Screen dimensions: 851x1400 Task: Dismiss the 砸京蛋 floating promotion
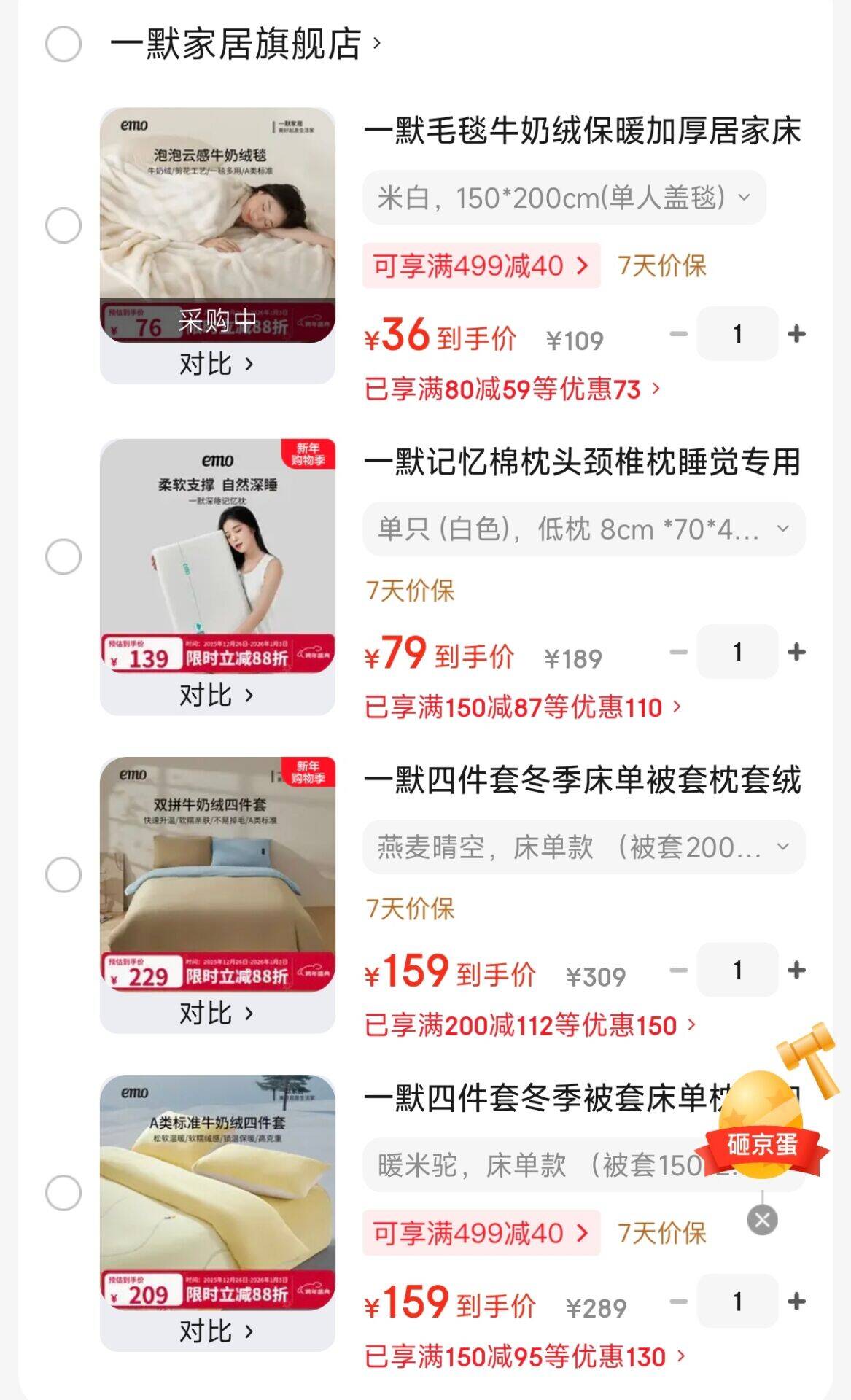(x=762, y=1220)
